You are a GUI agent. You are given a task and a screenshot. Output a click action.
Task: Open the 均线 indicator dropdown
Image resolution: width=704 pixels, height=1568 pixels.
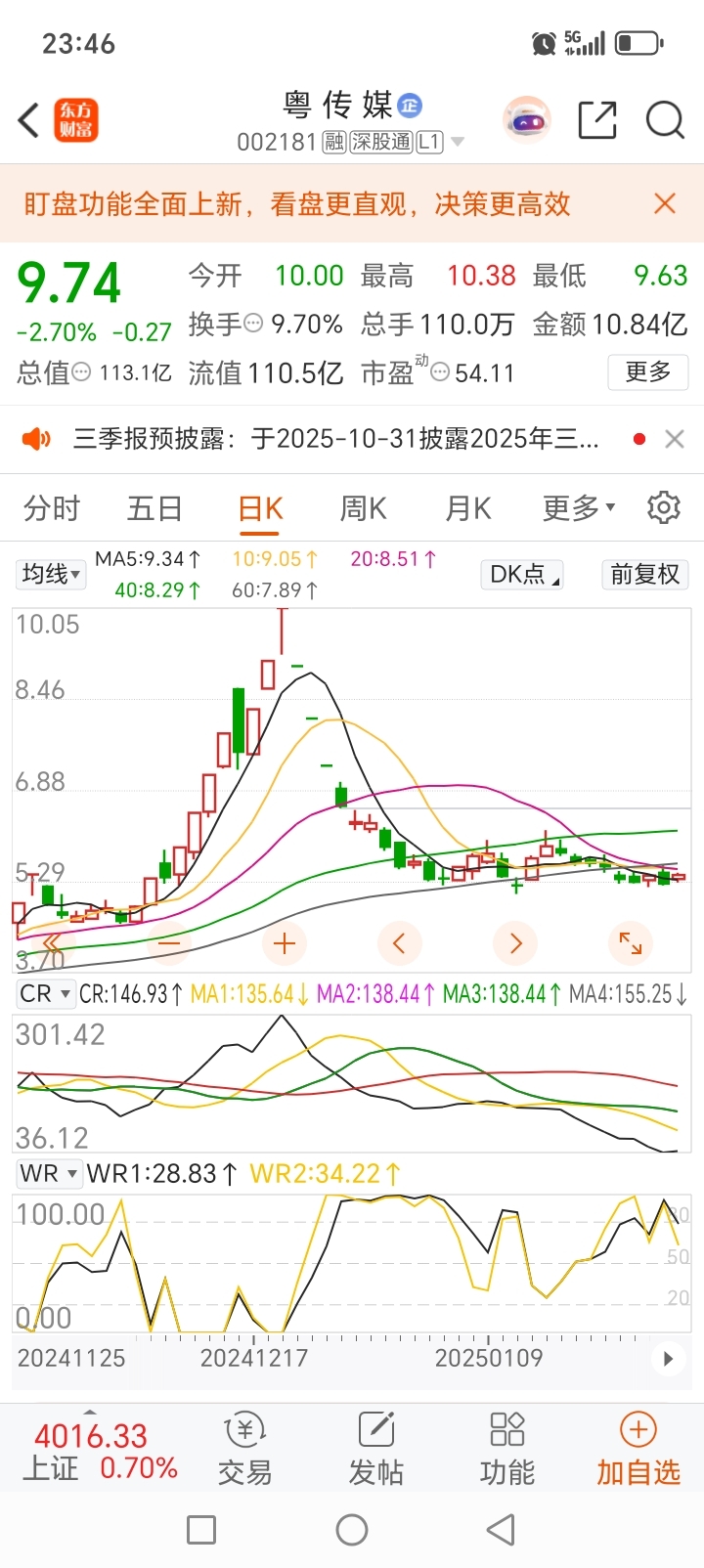pos(52,574)
